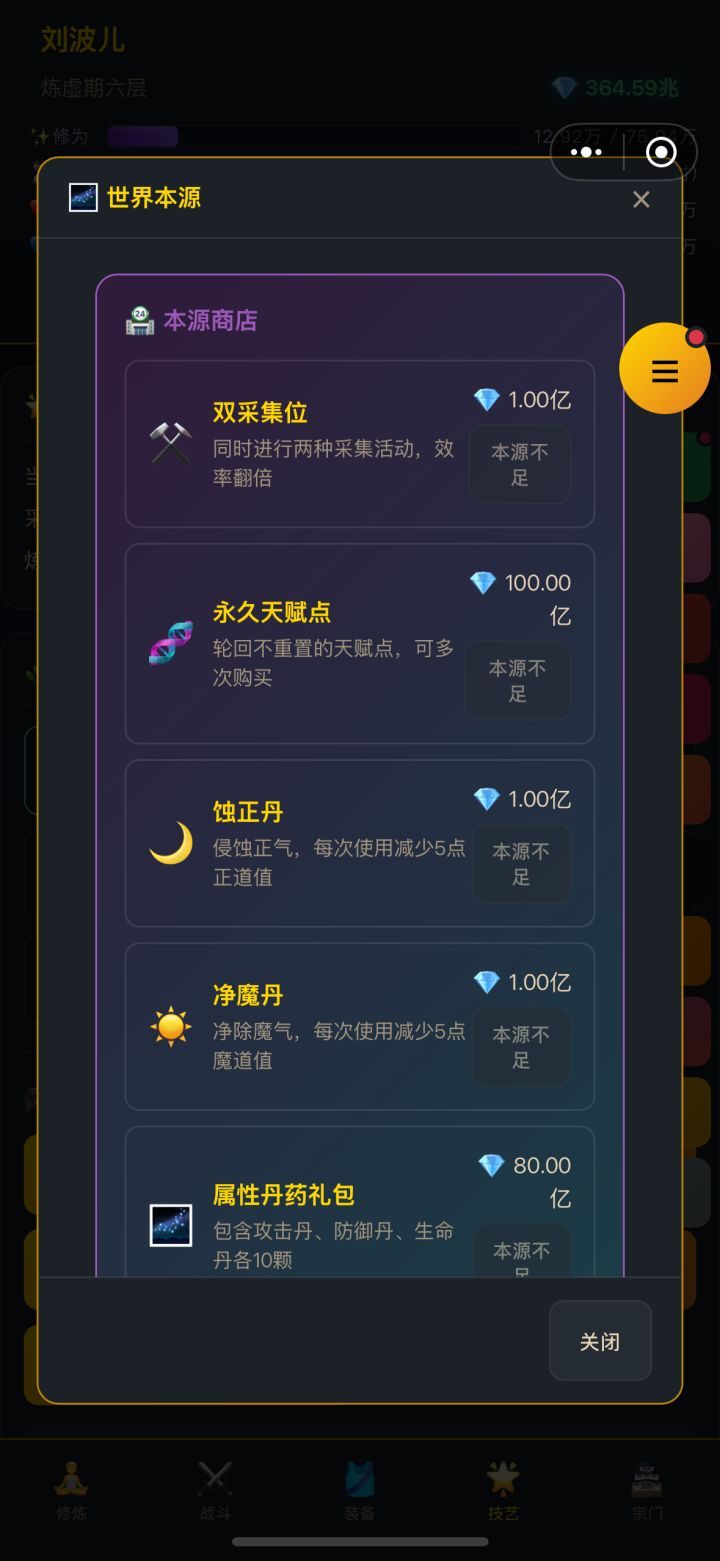Tap the crescent moon icon of 蚀正丹
This screenshot has width=720, height=1561.
click(170, 845)
